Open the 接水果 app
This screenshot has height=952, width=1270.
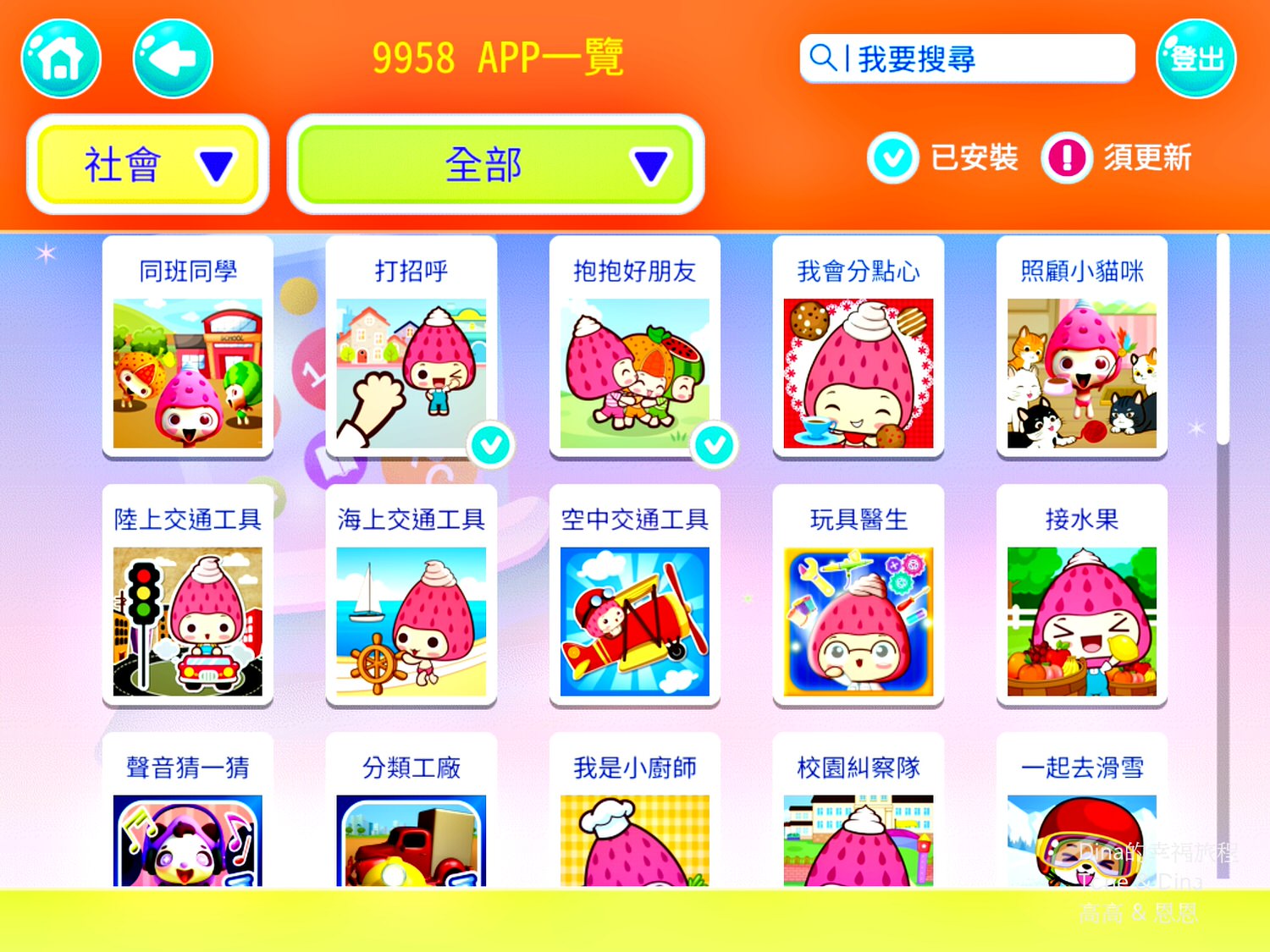(x=1082, y=621)
